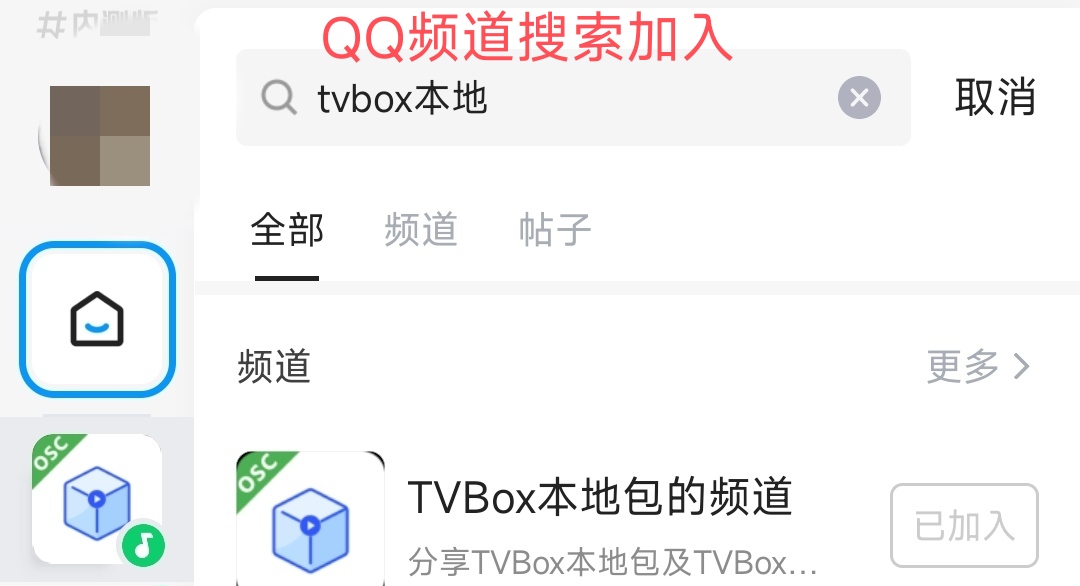The height and width of the screenshot is (586, 1080).
Task: Switch to the 频道 tab
Action: [421, 231]
